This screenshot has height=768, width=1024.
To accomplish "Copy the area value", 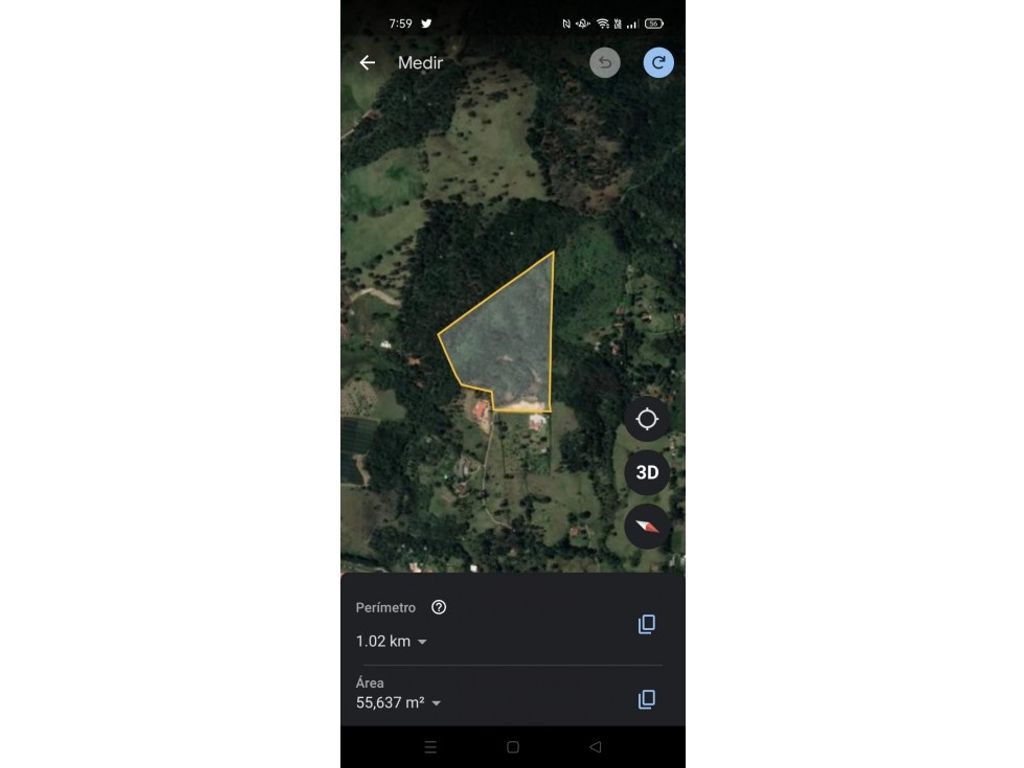I will [647, 699].
